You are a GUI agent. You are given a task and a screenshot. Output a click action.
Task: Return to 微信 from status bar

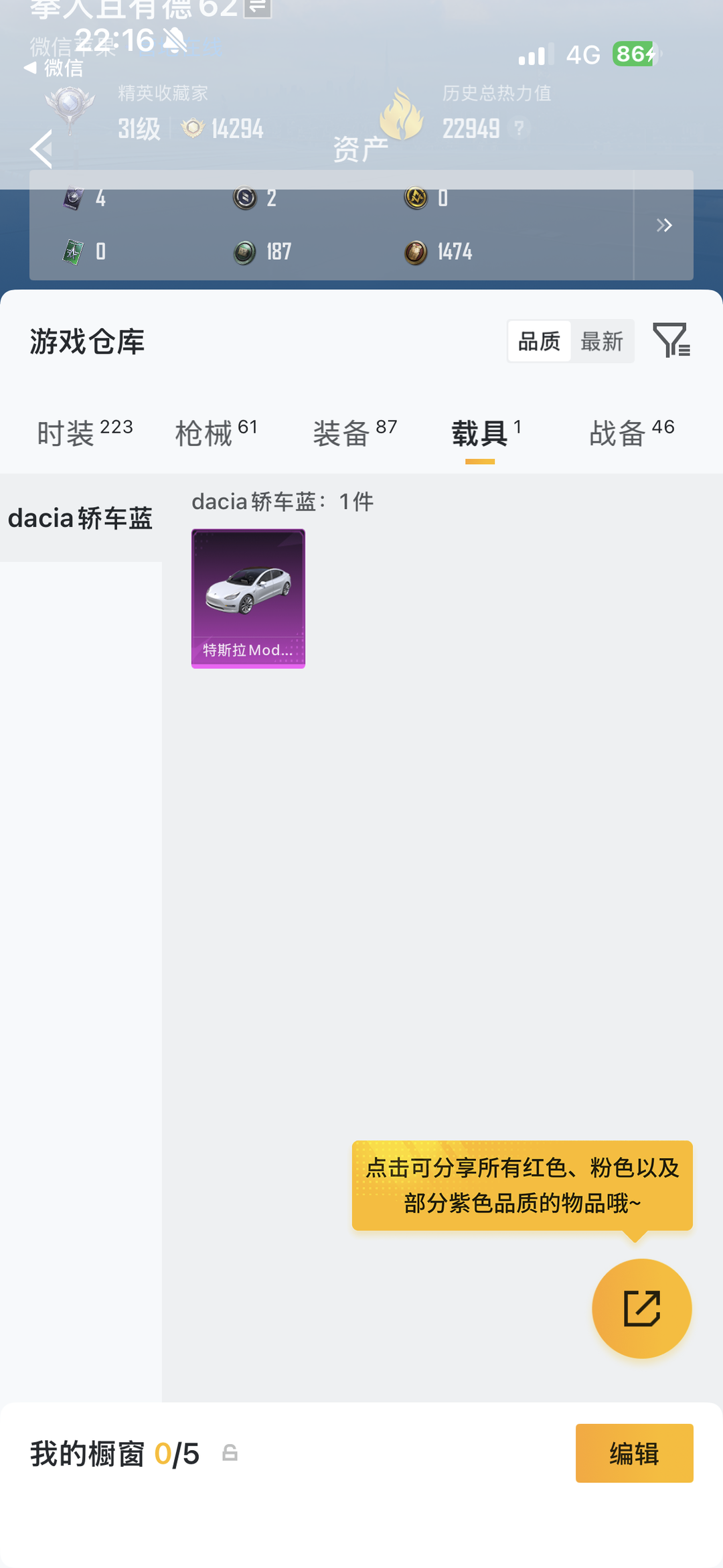[54, 68]
